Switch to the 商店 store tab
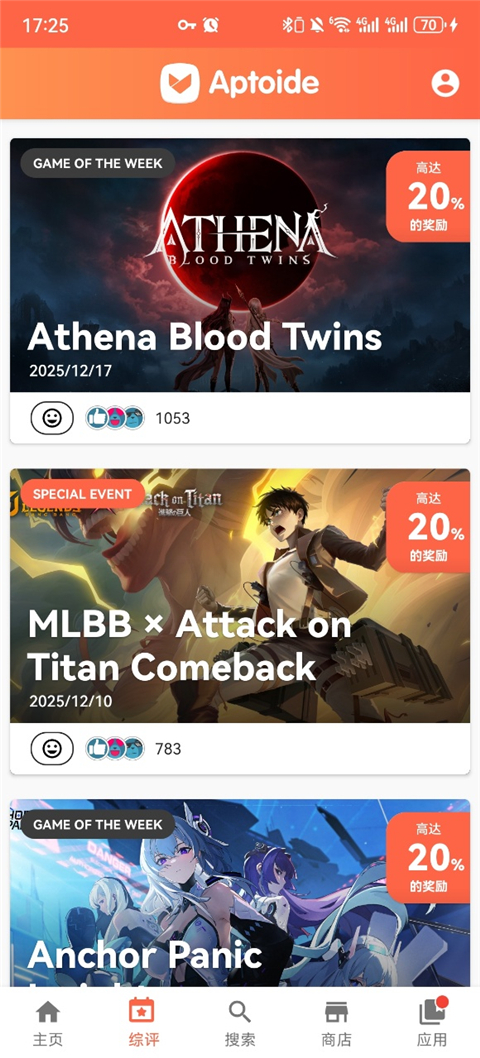Image resolution: width=480 pixels, height=1058 pixels. click(336, 1023)
